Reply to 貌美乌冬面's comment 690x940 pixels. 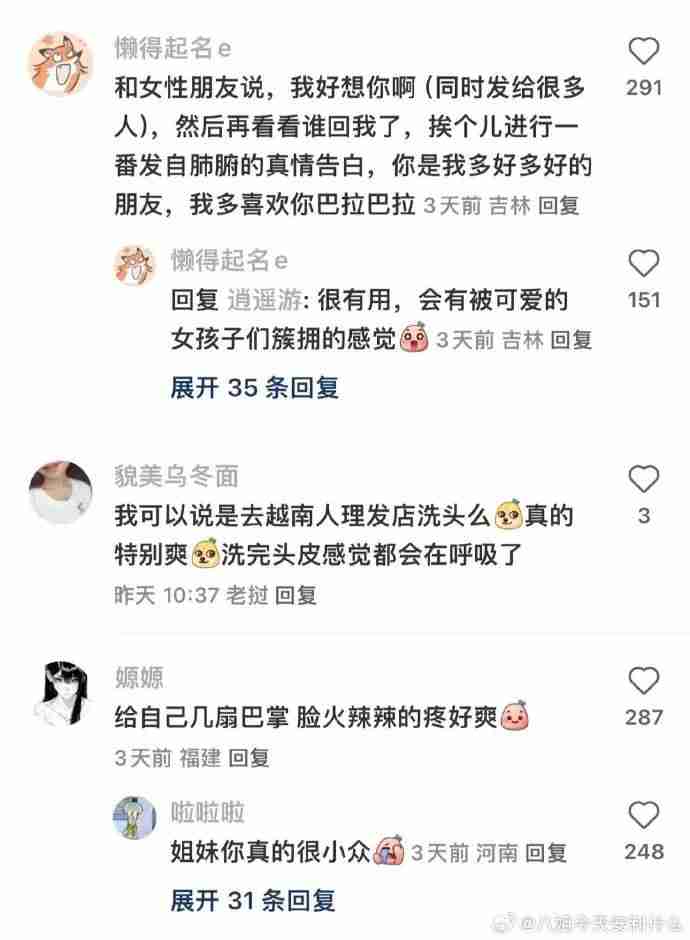[x=296, y=595]
